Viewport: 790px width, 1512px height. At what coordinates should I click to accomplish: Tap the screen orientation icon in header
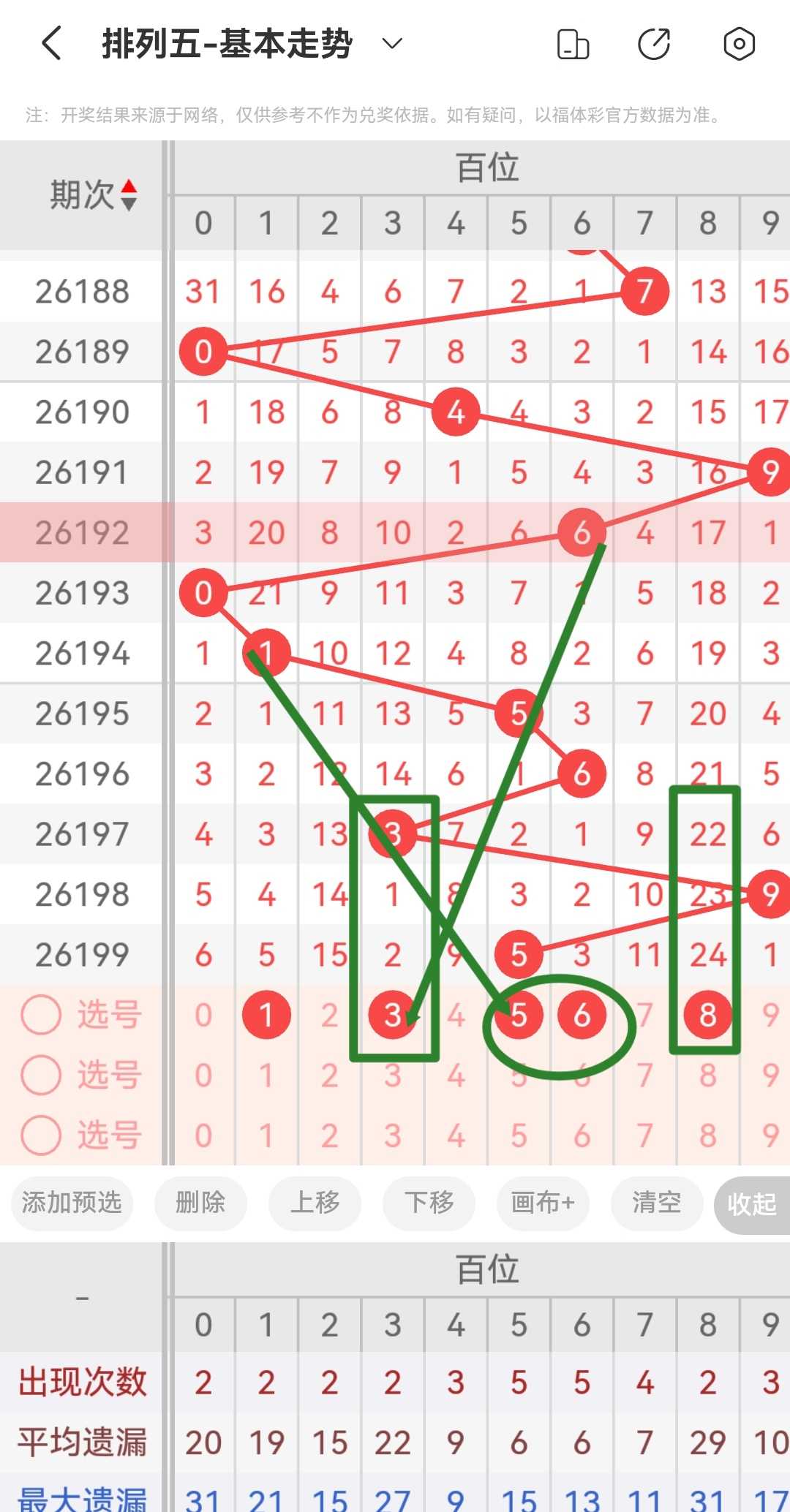573,44
